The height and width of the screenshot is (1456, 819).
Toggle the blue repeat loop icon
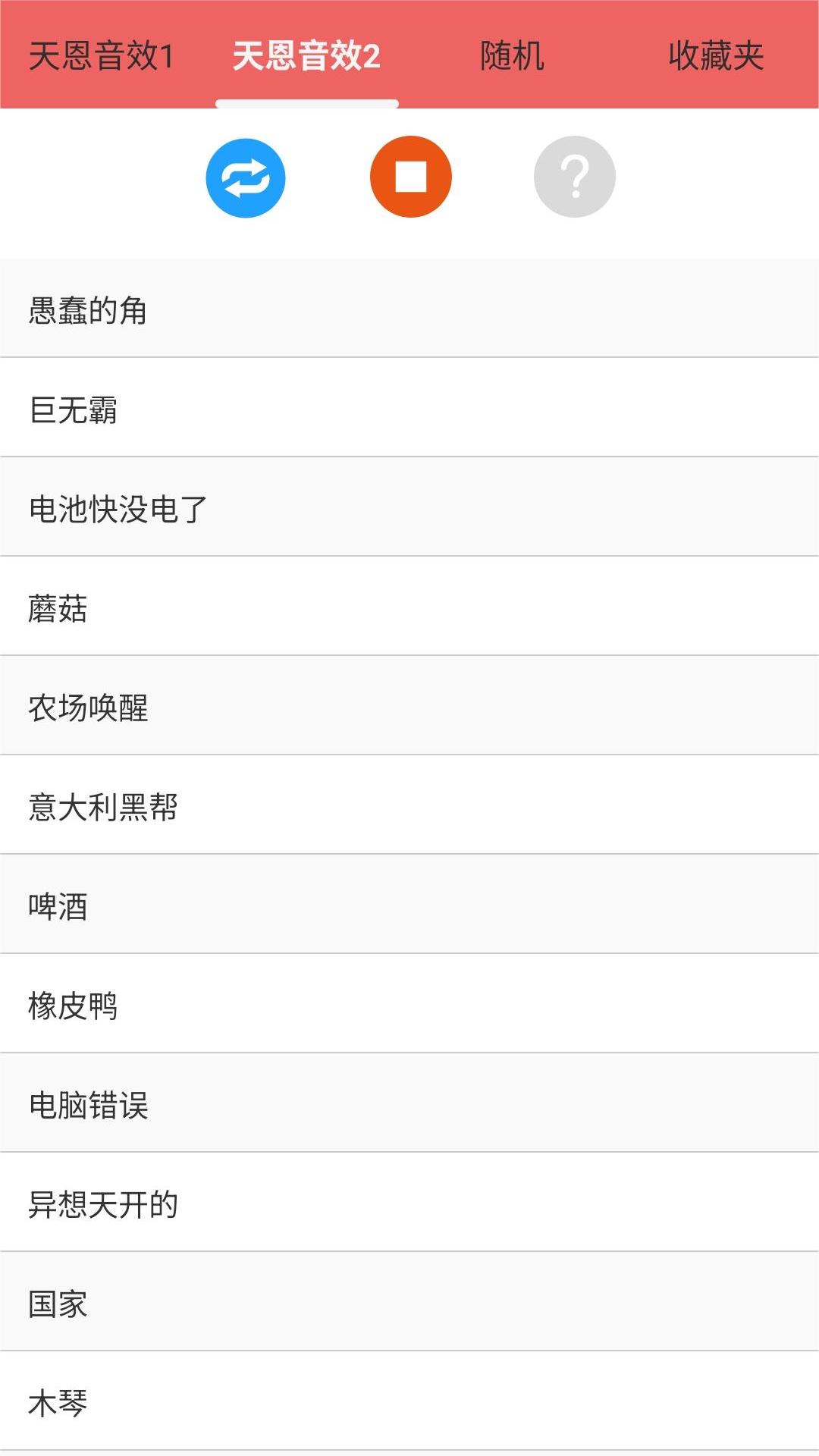(246, 177)
